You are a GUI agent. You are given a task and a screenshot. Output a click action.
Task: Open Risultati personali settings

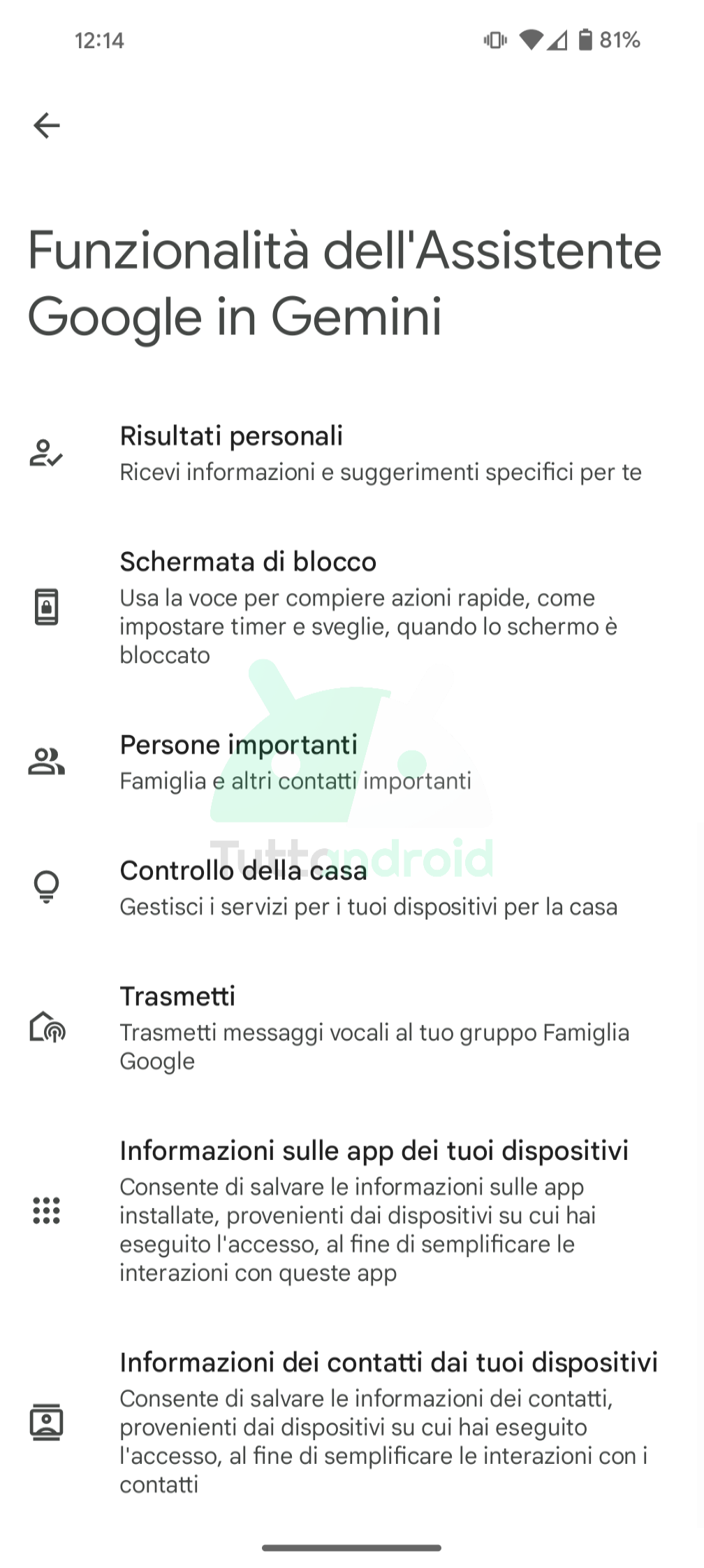coord(352,453)
